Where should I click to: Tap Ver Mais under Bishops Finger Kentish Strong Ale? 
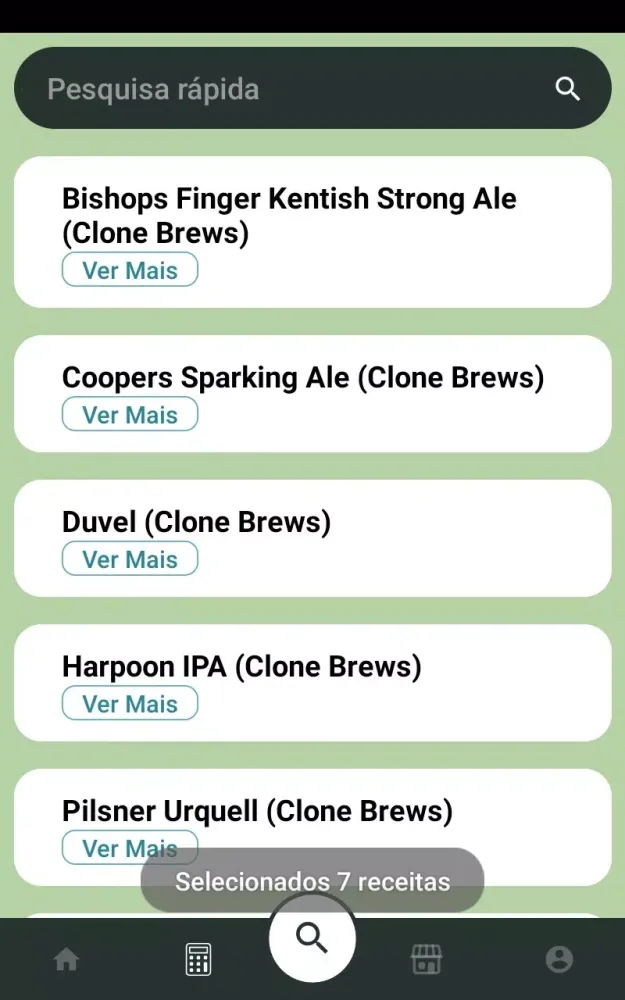130,270
